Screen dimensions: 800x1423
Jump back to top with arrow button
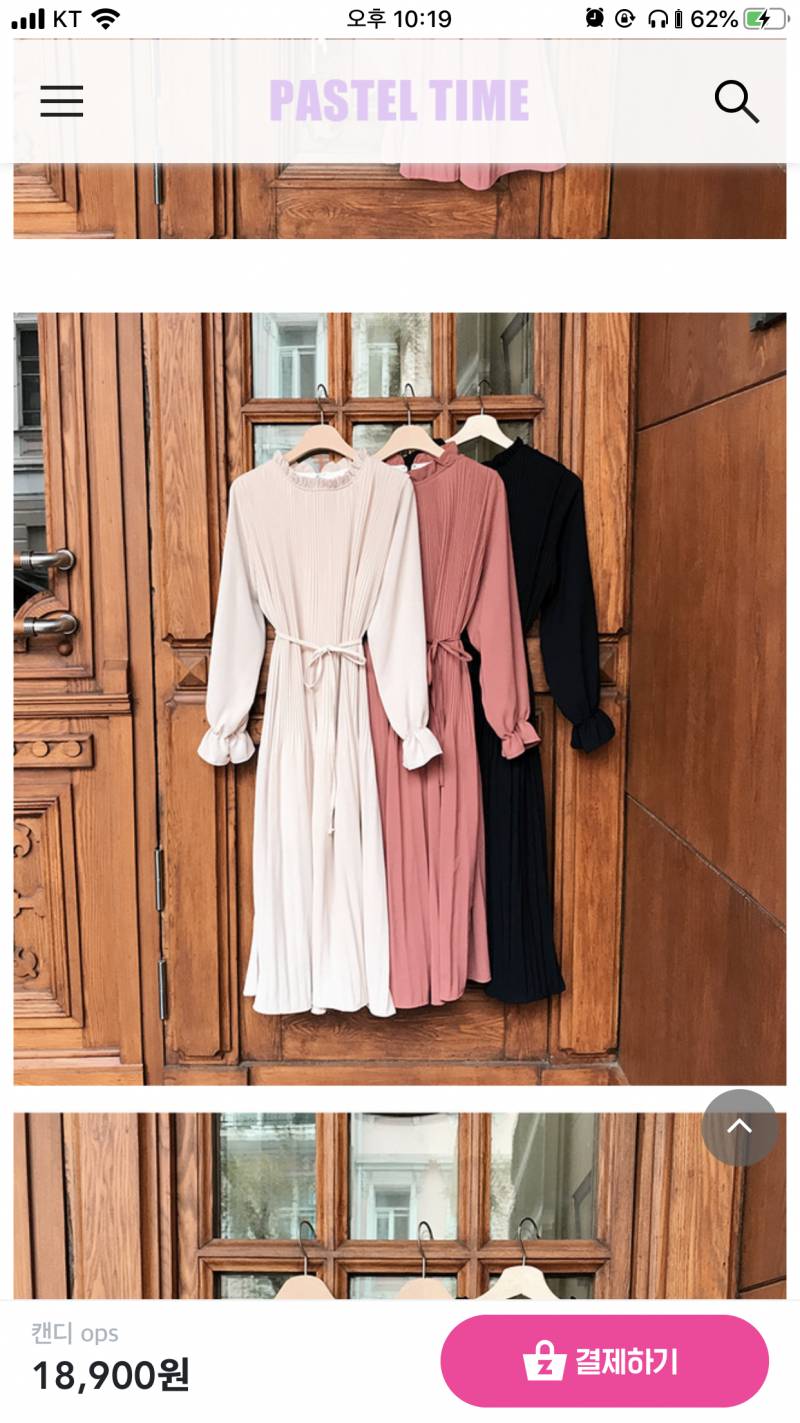(x=739, y=1127)
